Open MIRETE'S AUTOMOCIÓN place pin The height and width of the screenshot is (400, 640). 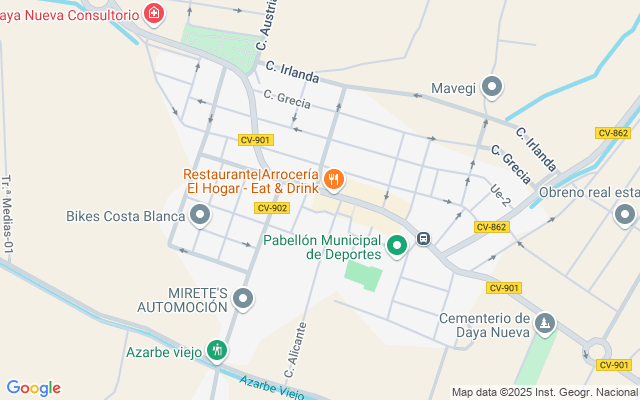tap(243, 300)
